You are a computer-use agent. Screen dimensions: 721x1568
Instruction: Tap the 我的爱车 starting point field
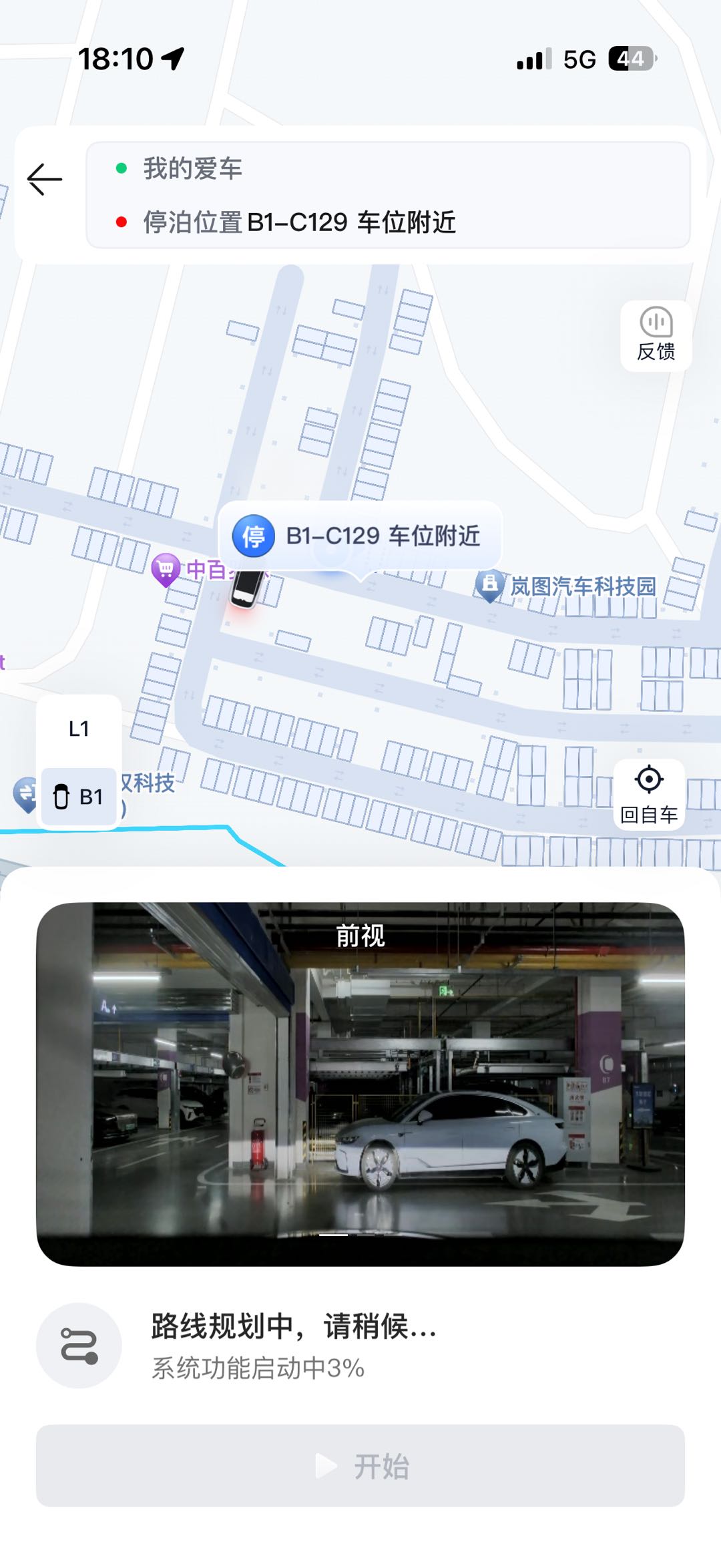[x=387, y=168]
